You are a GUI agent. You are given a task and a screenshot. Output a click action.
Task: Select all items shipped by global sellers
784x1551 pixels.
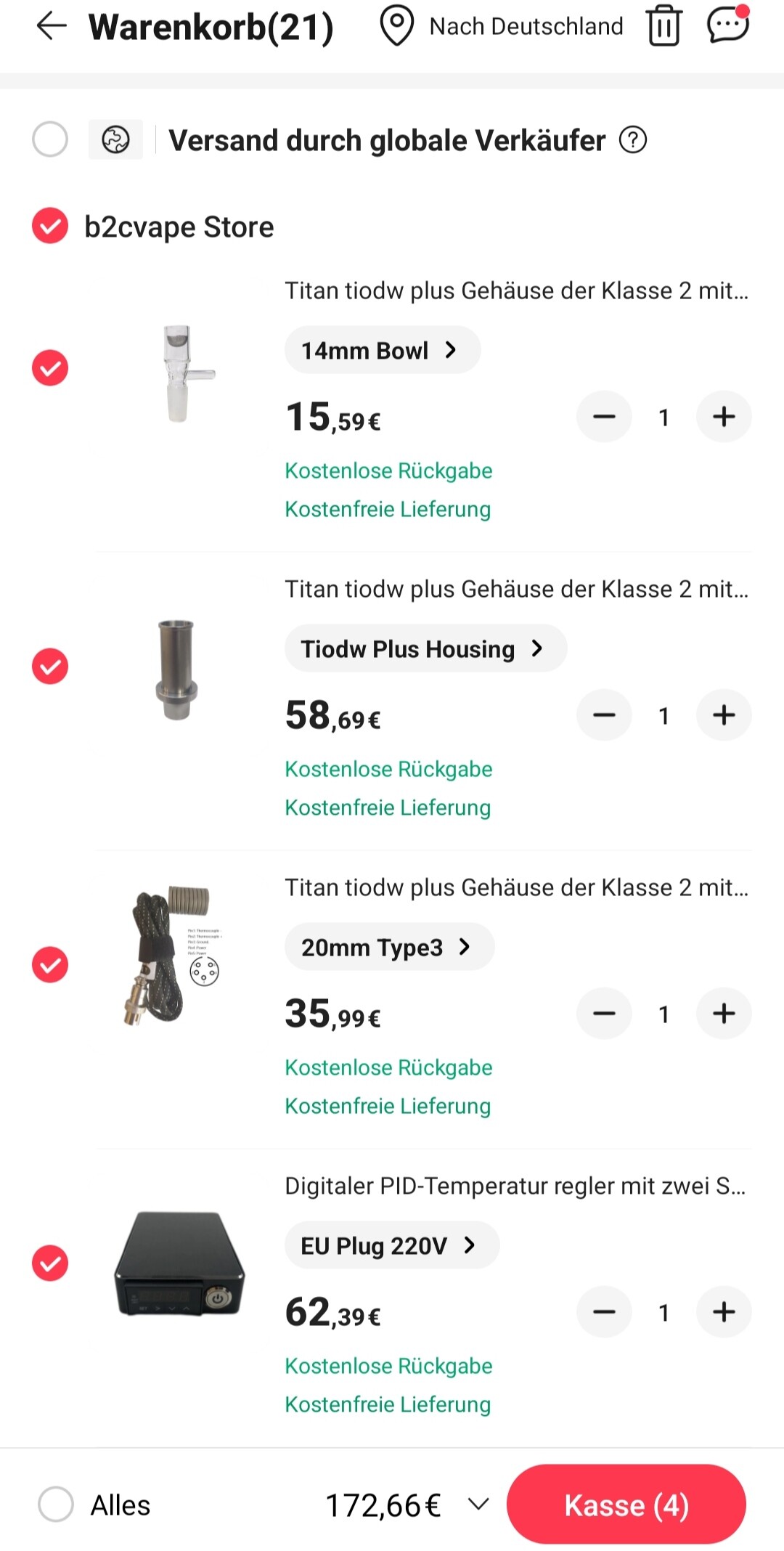(x=50, y=139)
